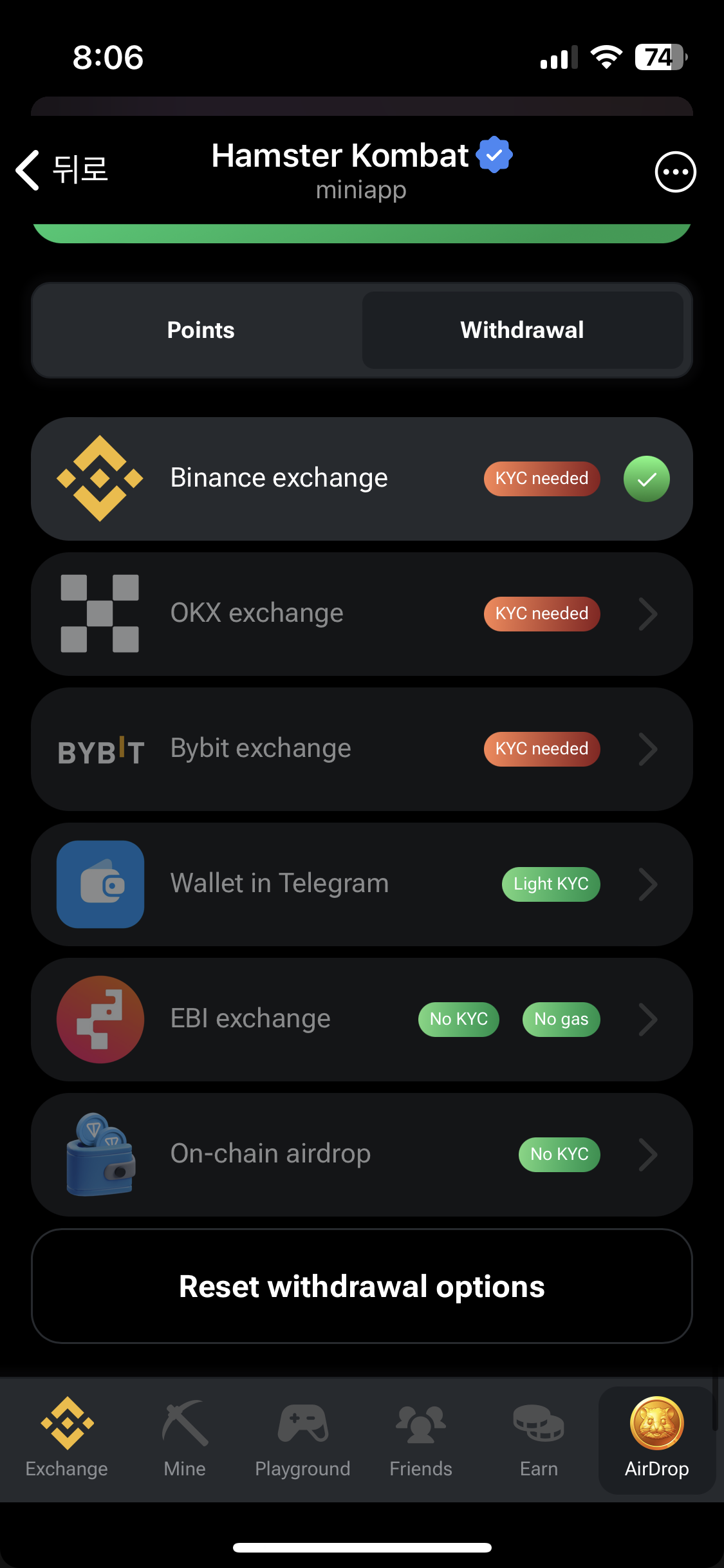Select the Withdrawal tab
This screenshot has width=724, height=1568.
click(523, 330)
